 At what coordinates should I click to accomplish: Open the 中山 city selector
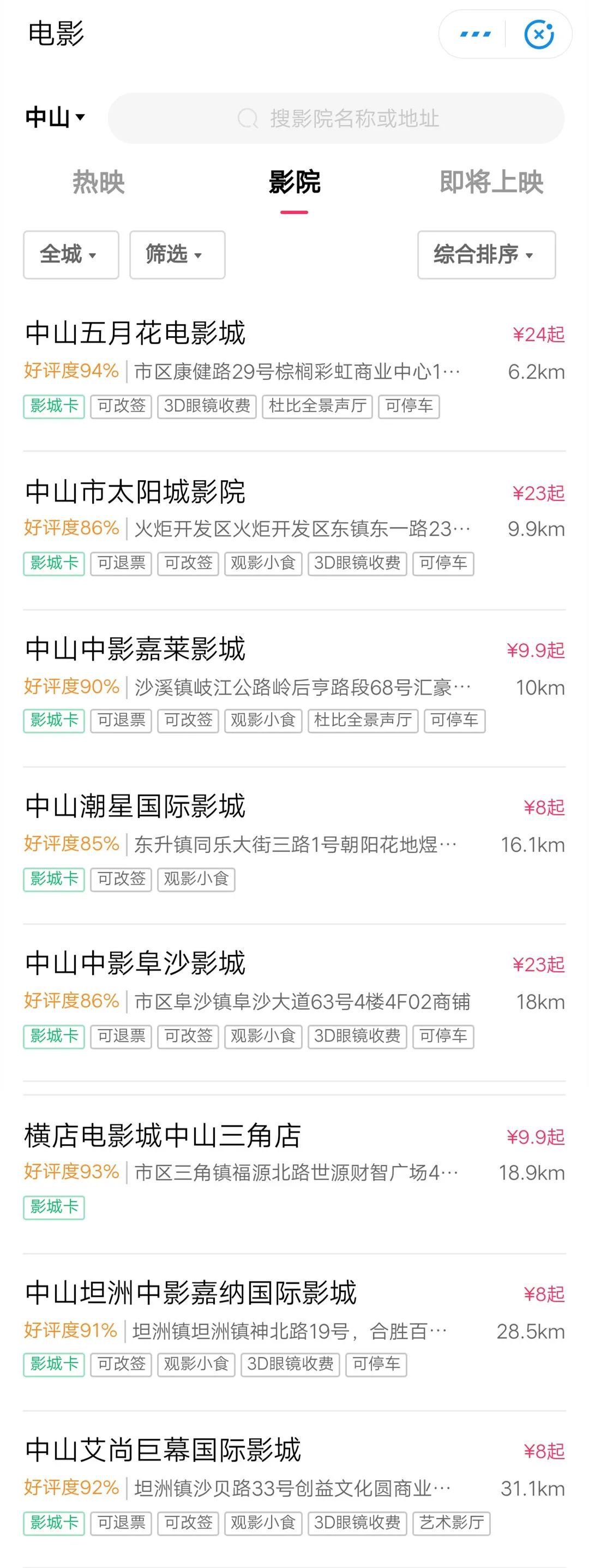point(55,117)
